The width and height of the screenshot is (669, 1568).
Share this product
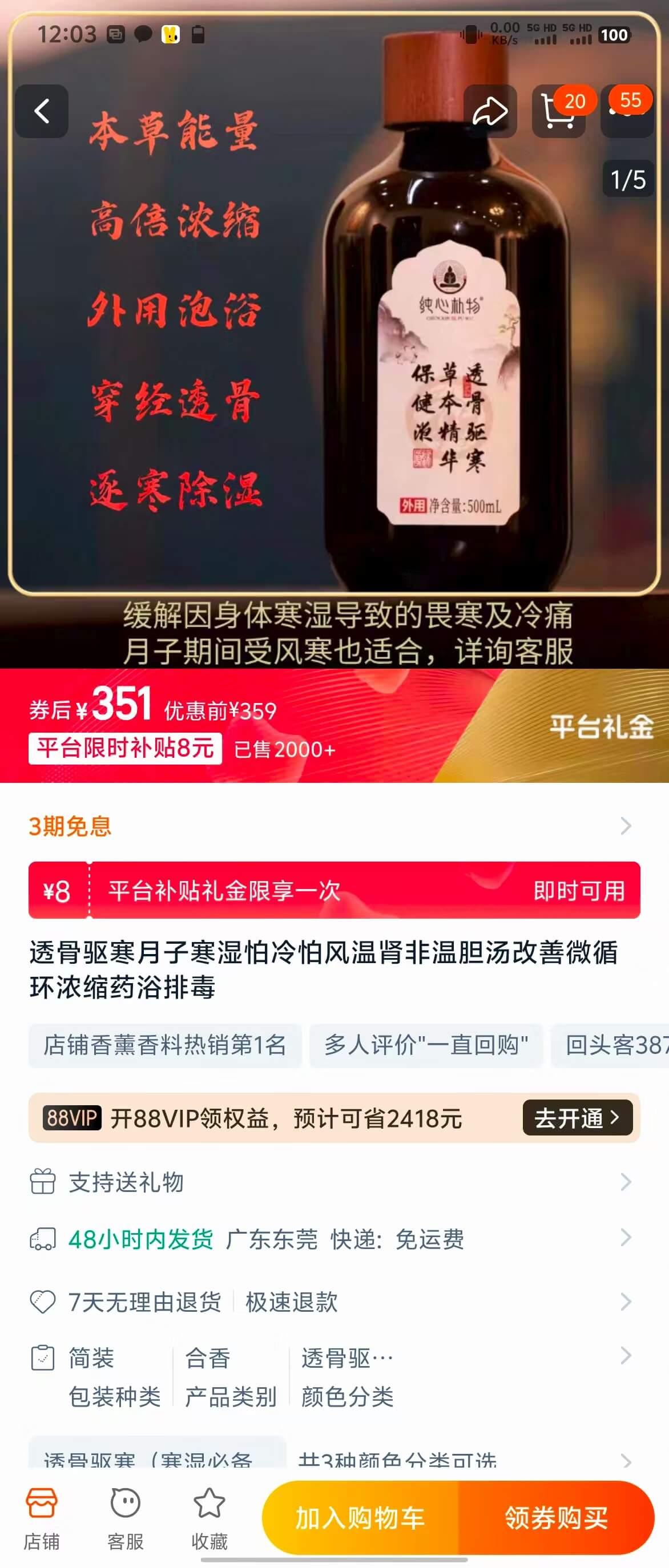pyautogui.click(x=489, y=111)
